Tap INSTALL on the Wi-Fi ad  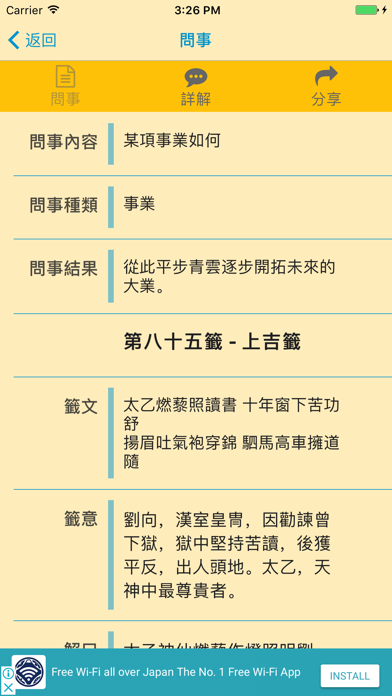pos(350,676)
